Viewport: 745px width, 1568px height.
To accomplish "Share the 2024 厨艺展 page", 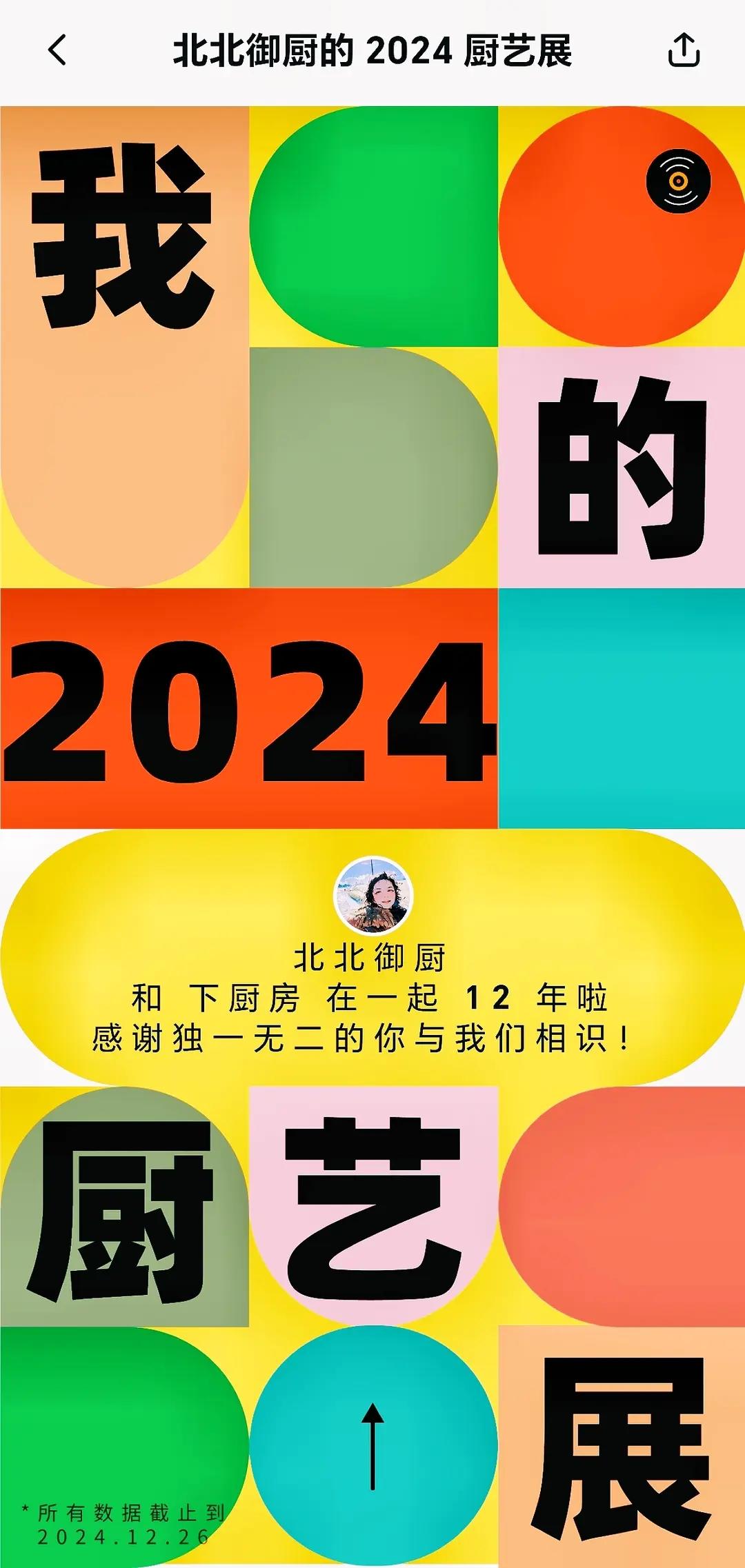I will tap(684, 50).
